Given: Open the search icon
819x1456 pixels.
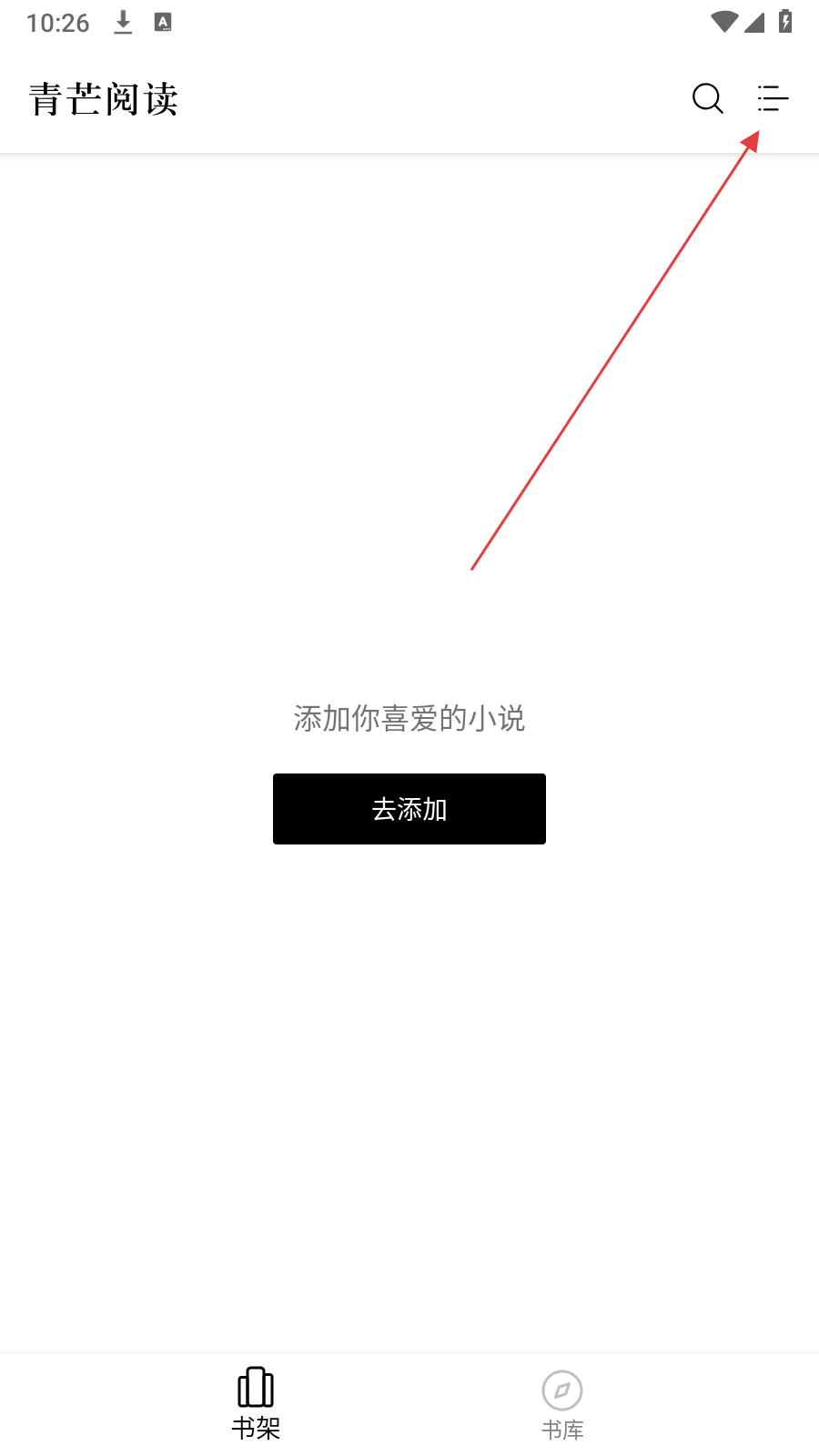Looking at the screenshot, I should click(707, 98).
